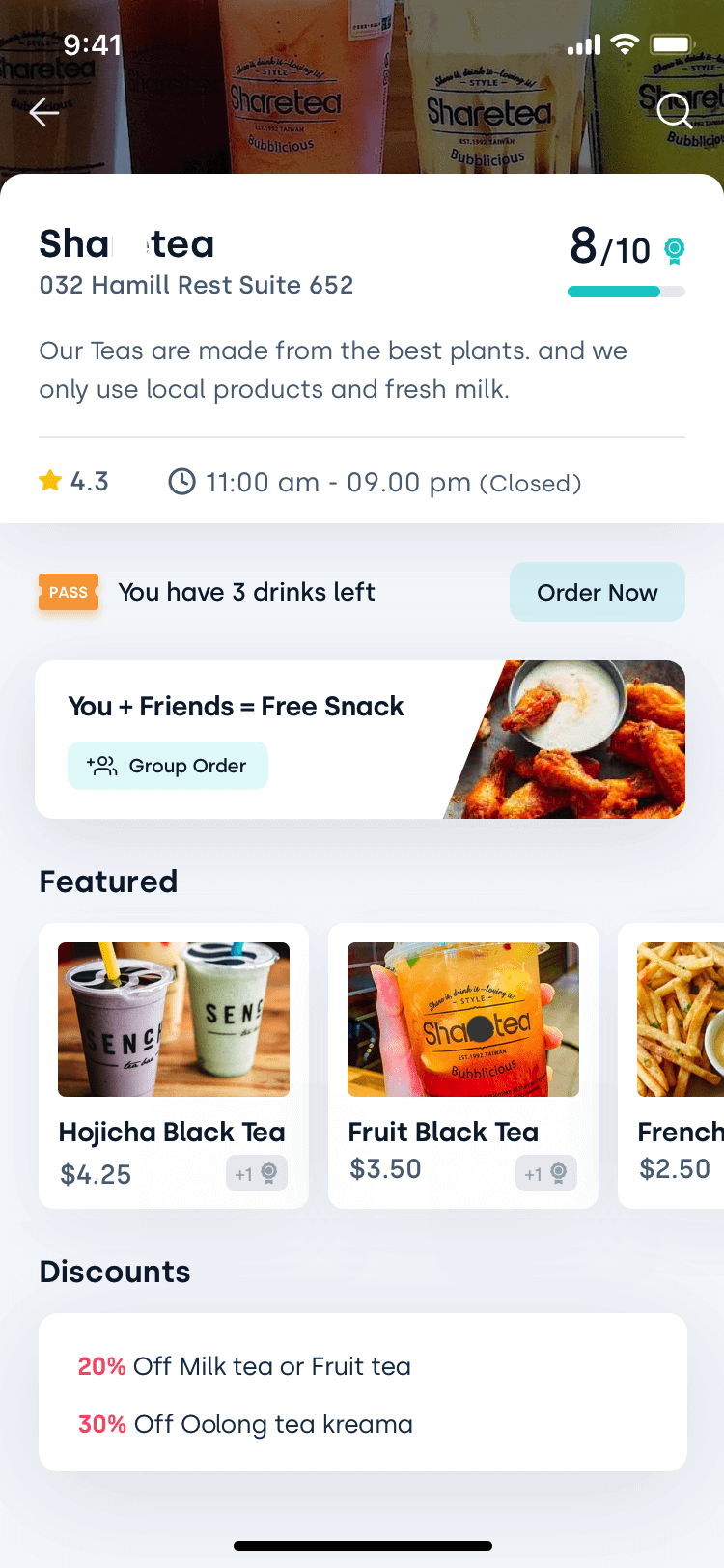Open the Free Snack promo banner

(360, 740)
